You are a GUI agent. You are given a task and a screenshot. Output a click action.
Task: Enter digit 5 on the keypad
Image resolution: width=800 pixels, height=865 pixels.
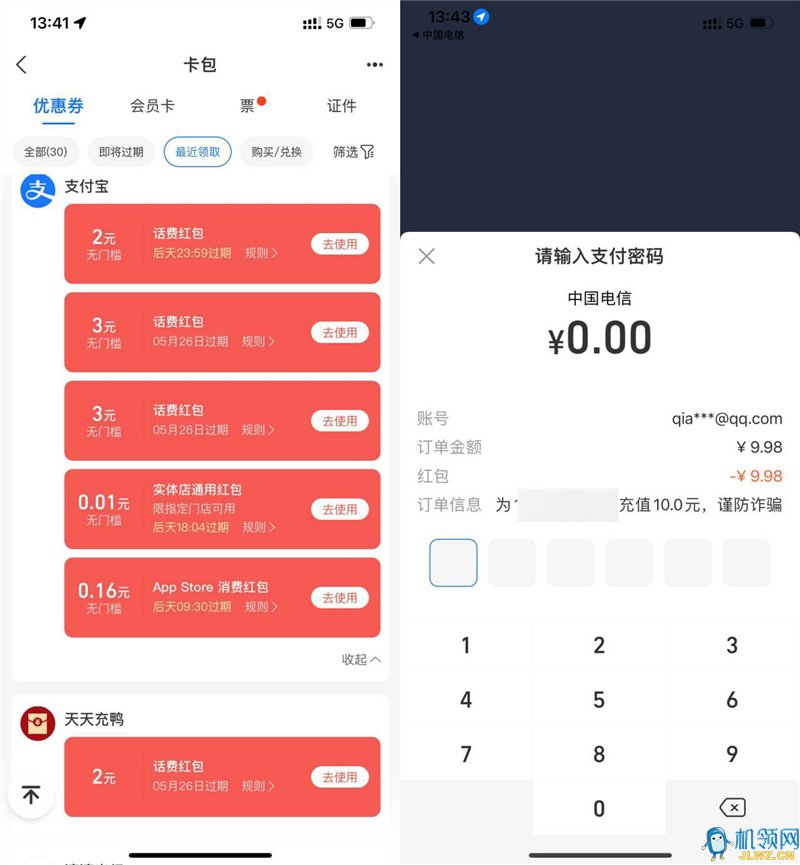599,700
